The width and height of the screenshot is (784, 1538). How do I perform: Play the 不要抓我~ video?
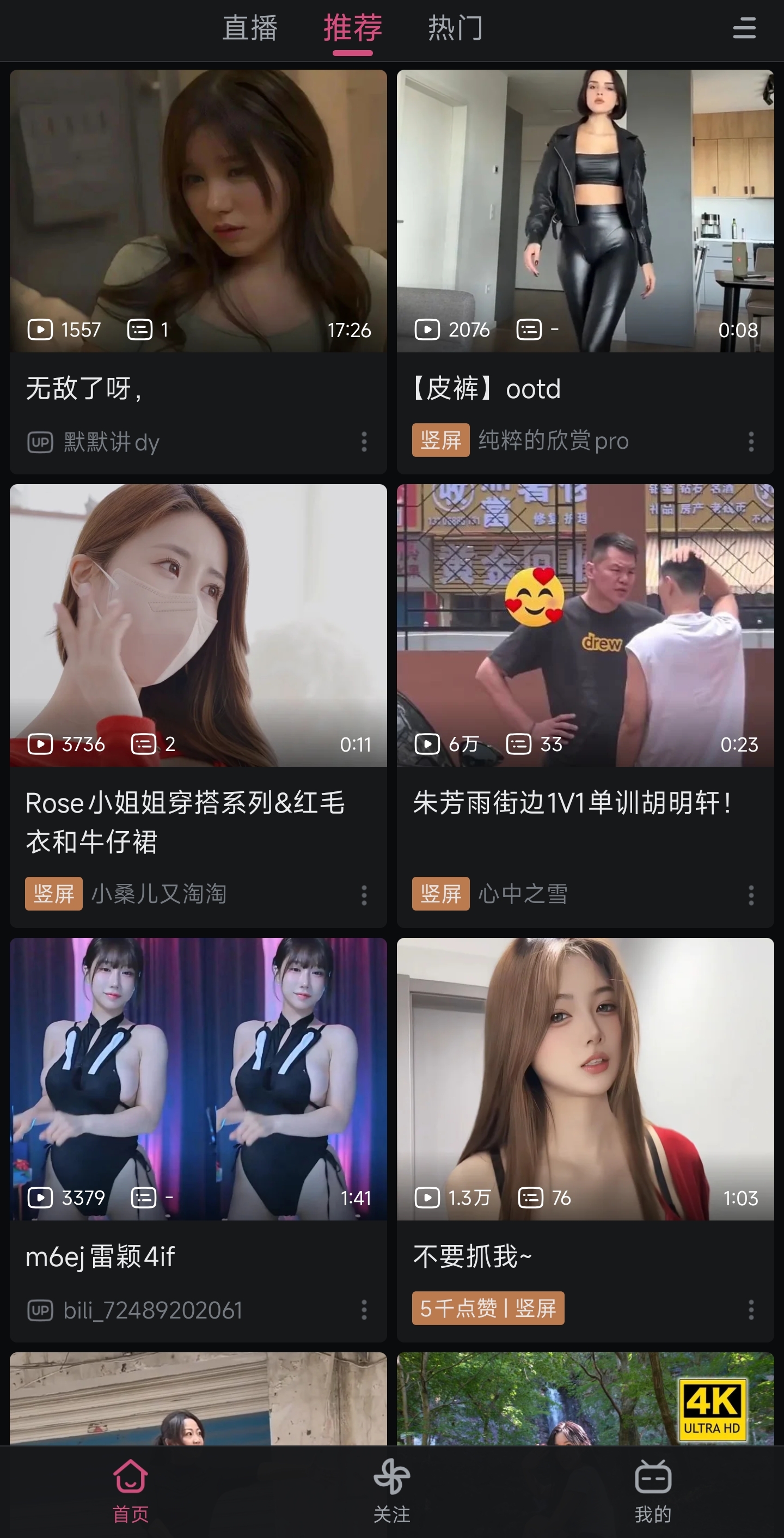[x=585, y=1079]
